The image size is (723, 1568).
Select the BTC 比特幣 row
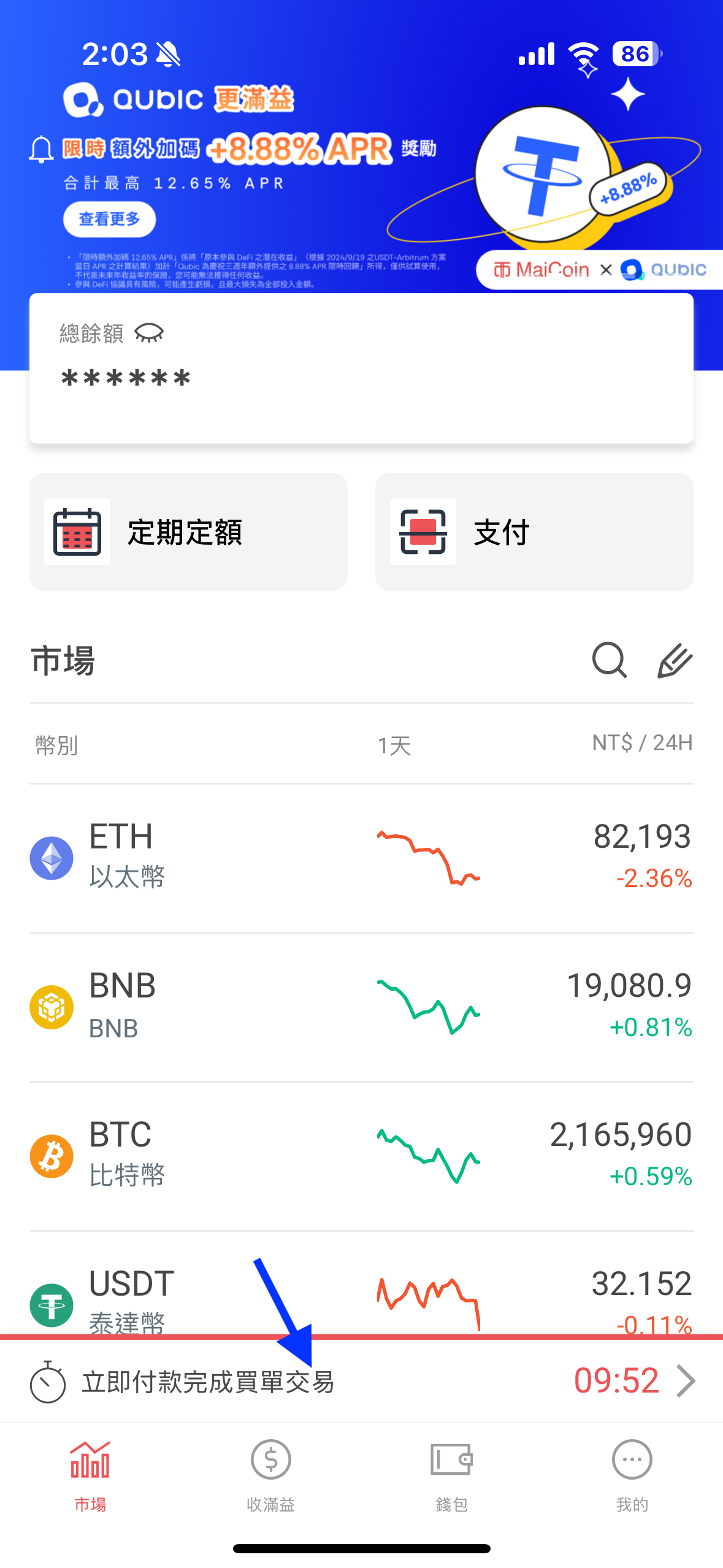361,1156
